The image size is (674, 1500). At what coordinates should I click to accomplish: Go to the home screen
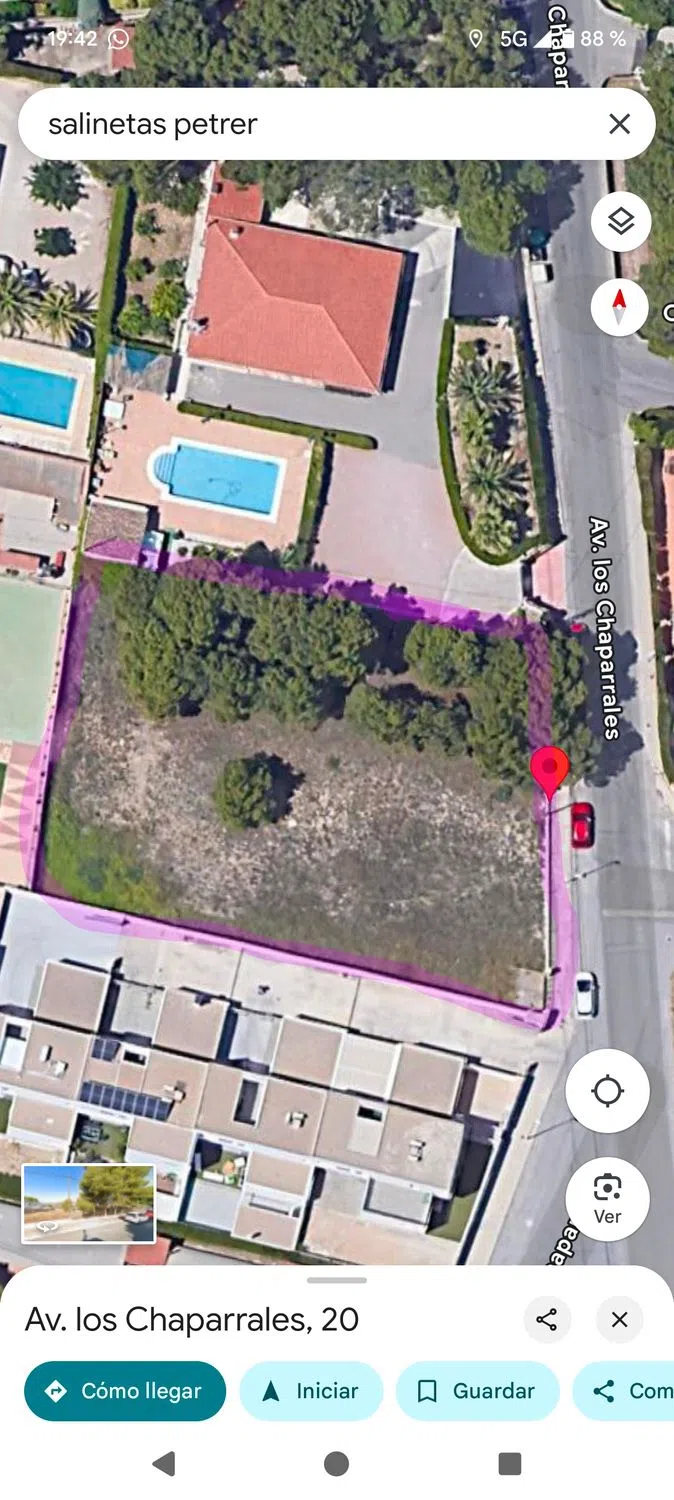click(x=337, y=1464)
